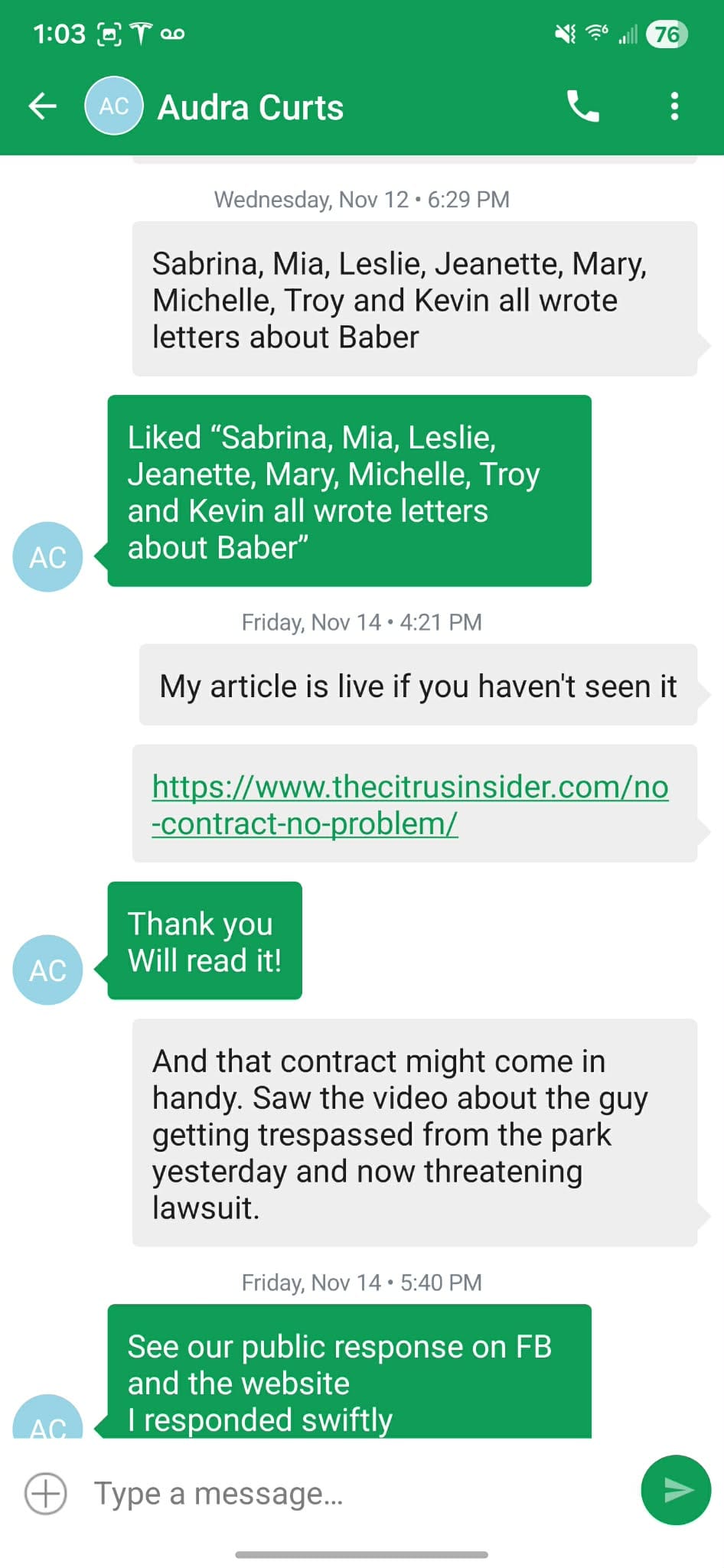Go back to the conversations list

[x=43, y=106]
